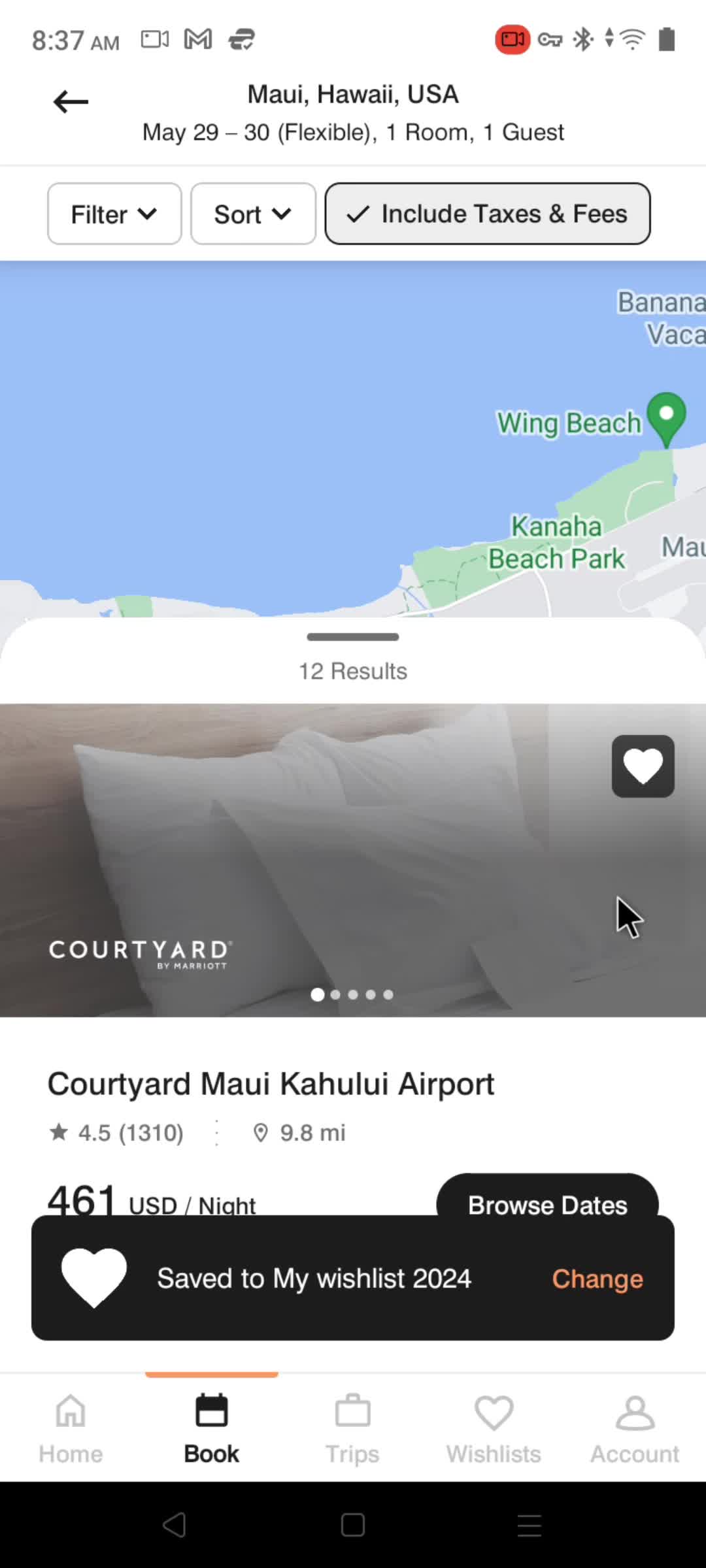Remove Courtyard hotel from wishlist via heart
706x1568 pixels.
[643, 766]
